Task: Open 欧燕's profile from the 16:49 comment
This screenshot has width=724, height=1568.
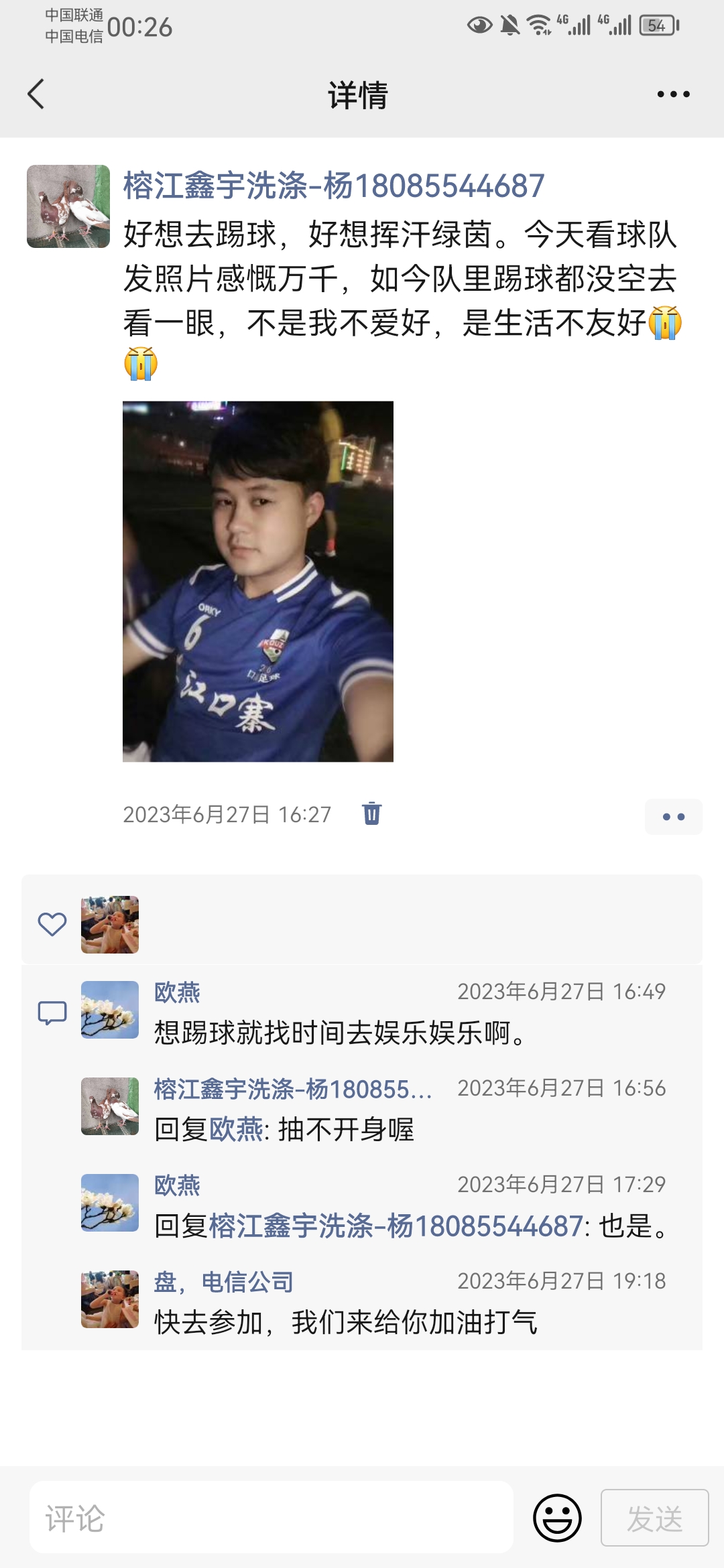Action: tap(177, 992)
